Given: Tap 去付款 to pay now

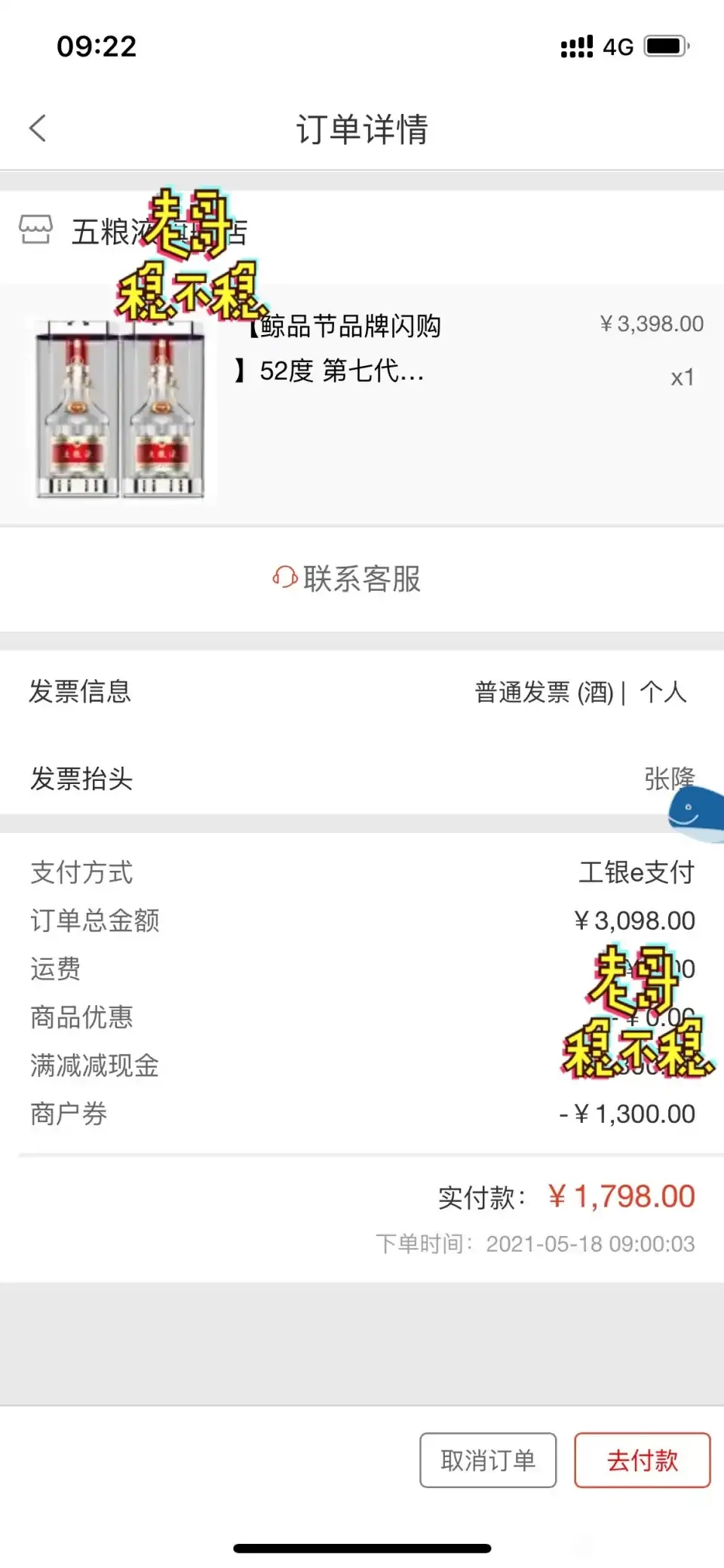Looking at the screenshot, I should [642, 1460].
